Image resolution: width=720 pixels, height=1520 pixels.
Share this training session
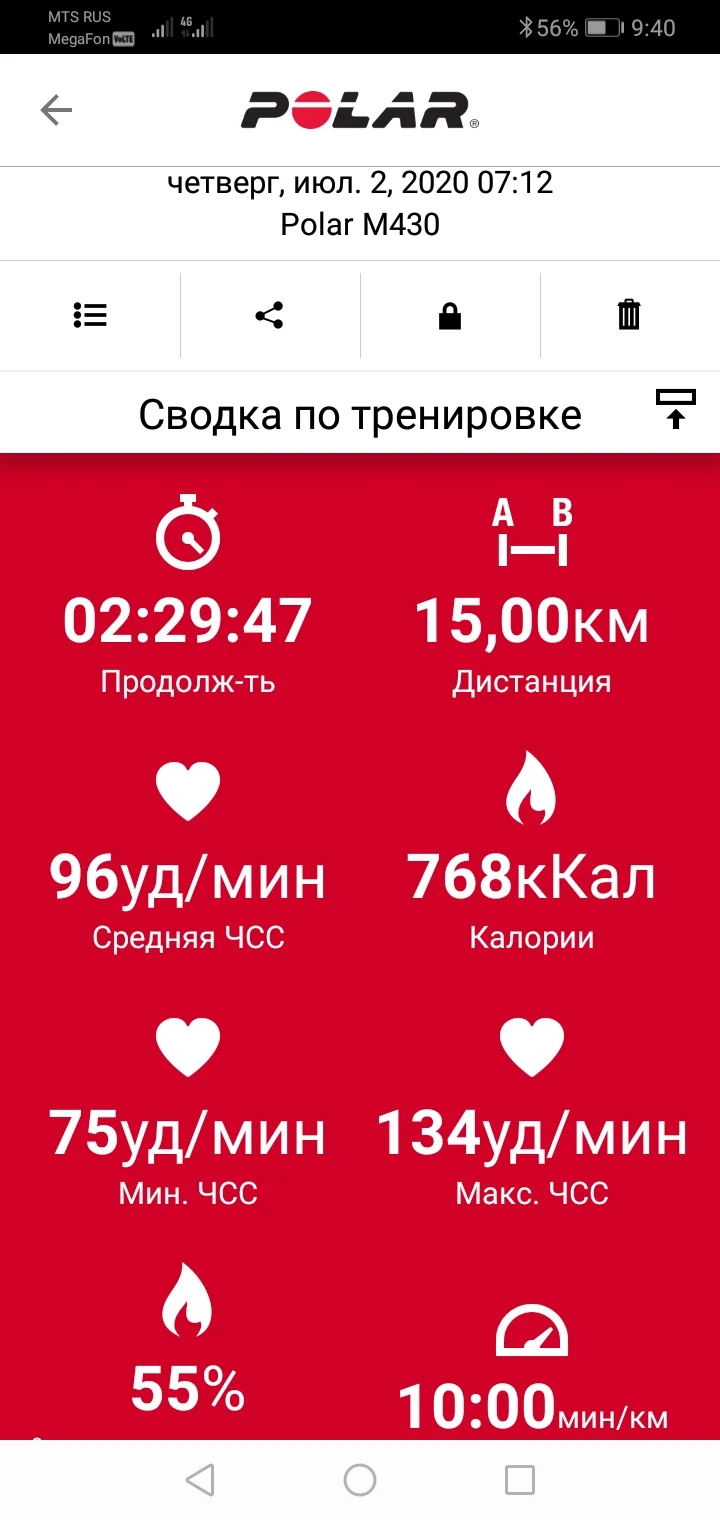(x=269, y=316)
